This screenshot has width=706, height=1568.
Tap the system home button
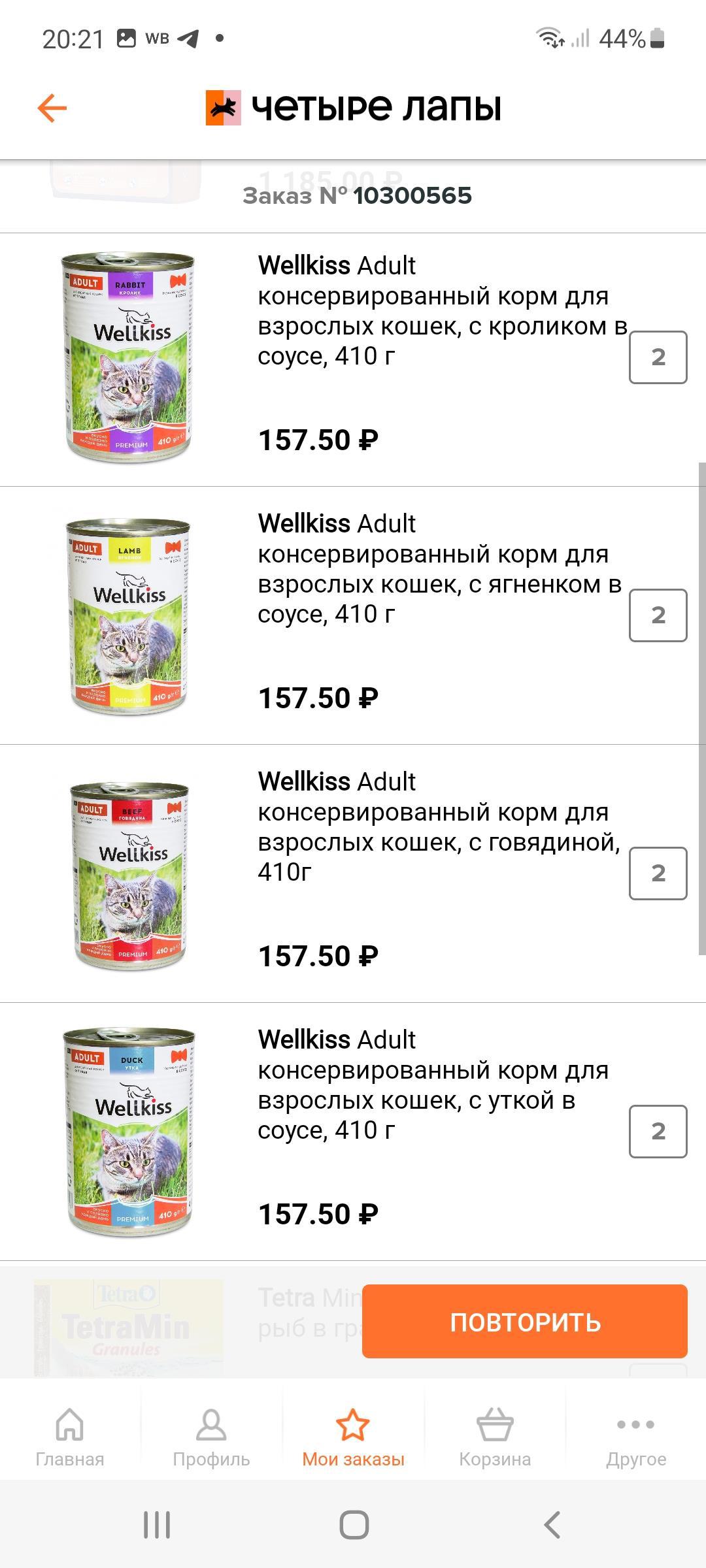tap(354, 1526)
